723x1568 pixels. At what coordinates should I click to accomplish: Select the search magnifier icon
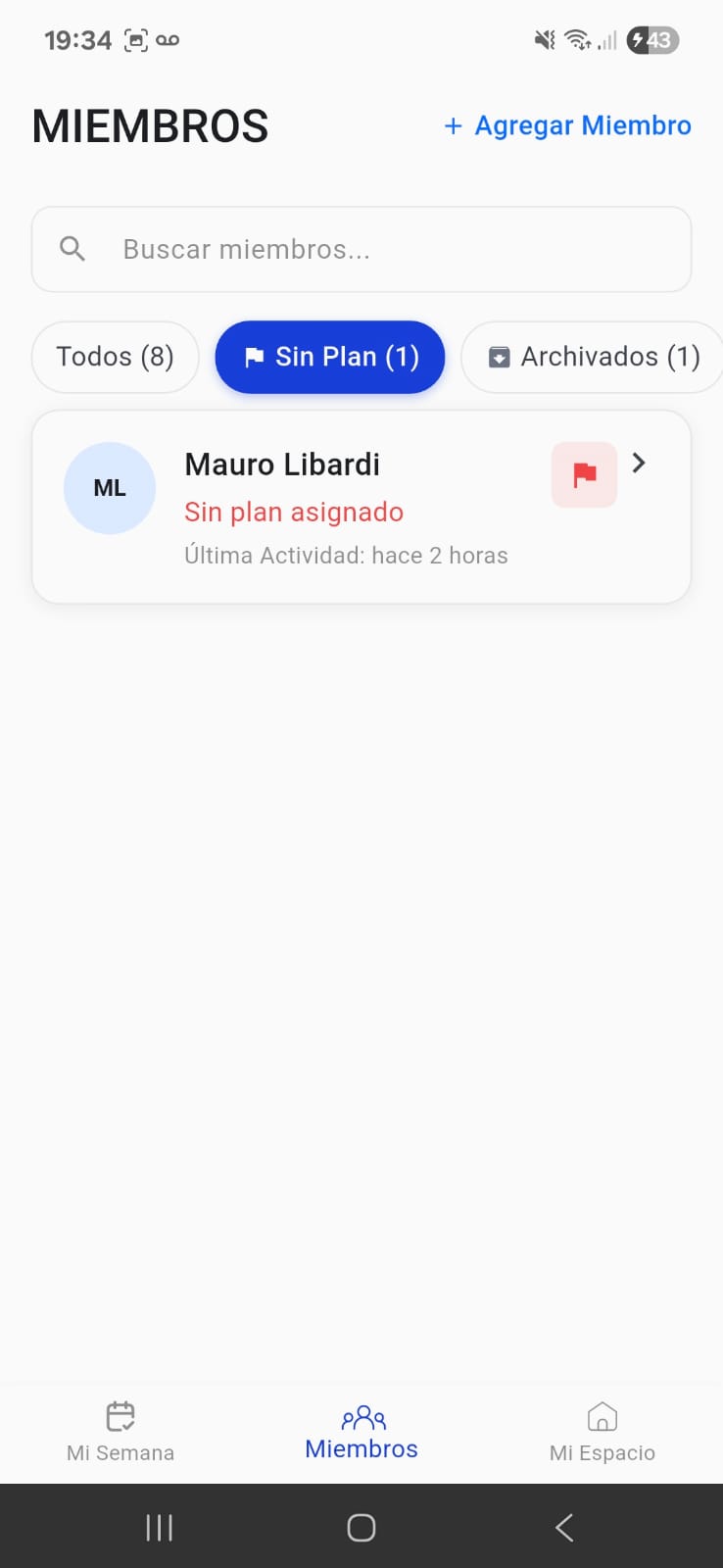pyautogui.click(x=71, y=248)
